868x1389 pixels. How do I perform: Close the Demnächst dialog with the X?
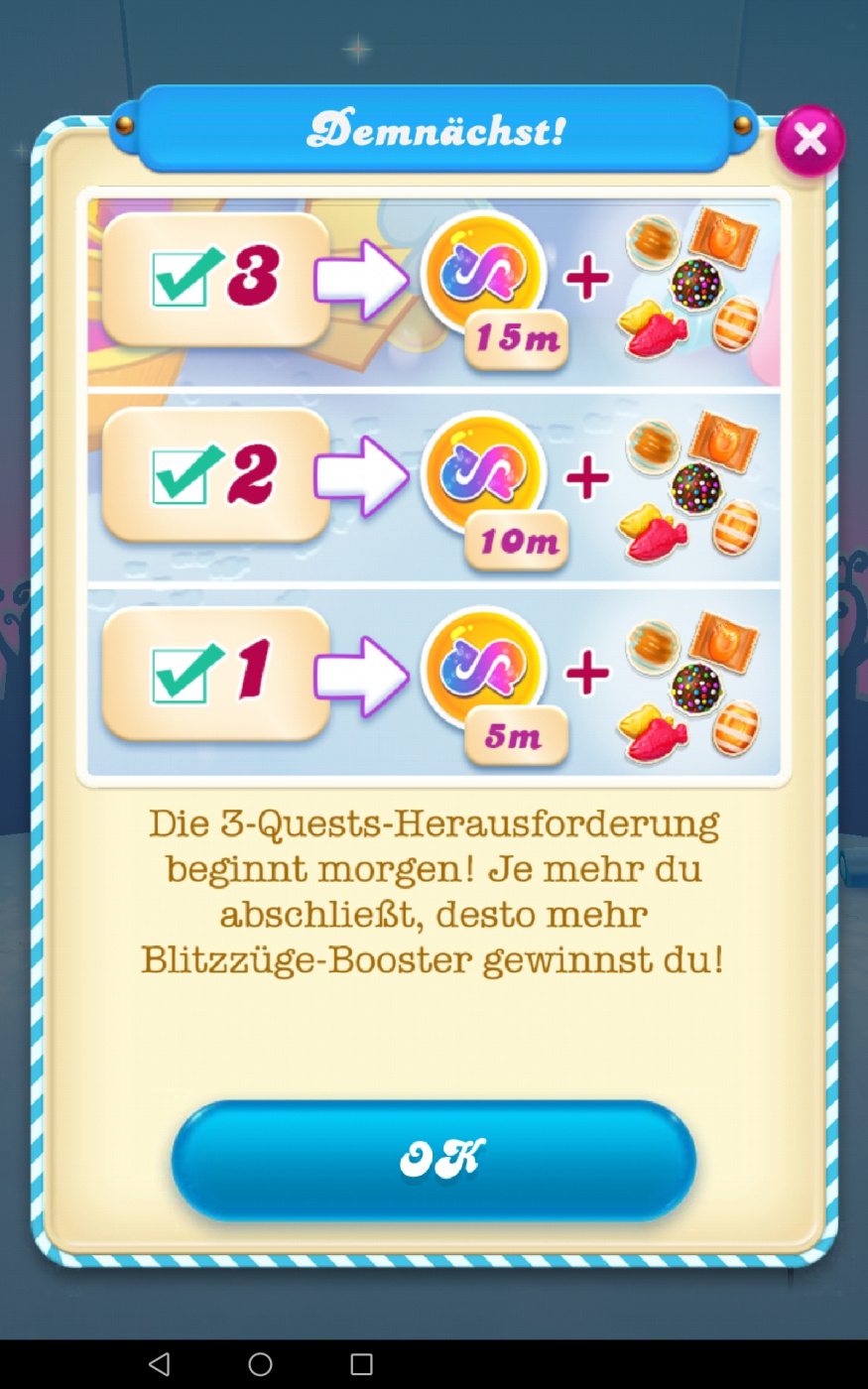[809, 141]
